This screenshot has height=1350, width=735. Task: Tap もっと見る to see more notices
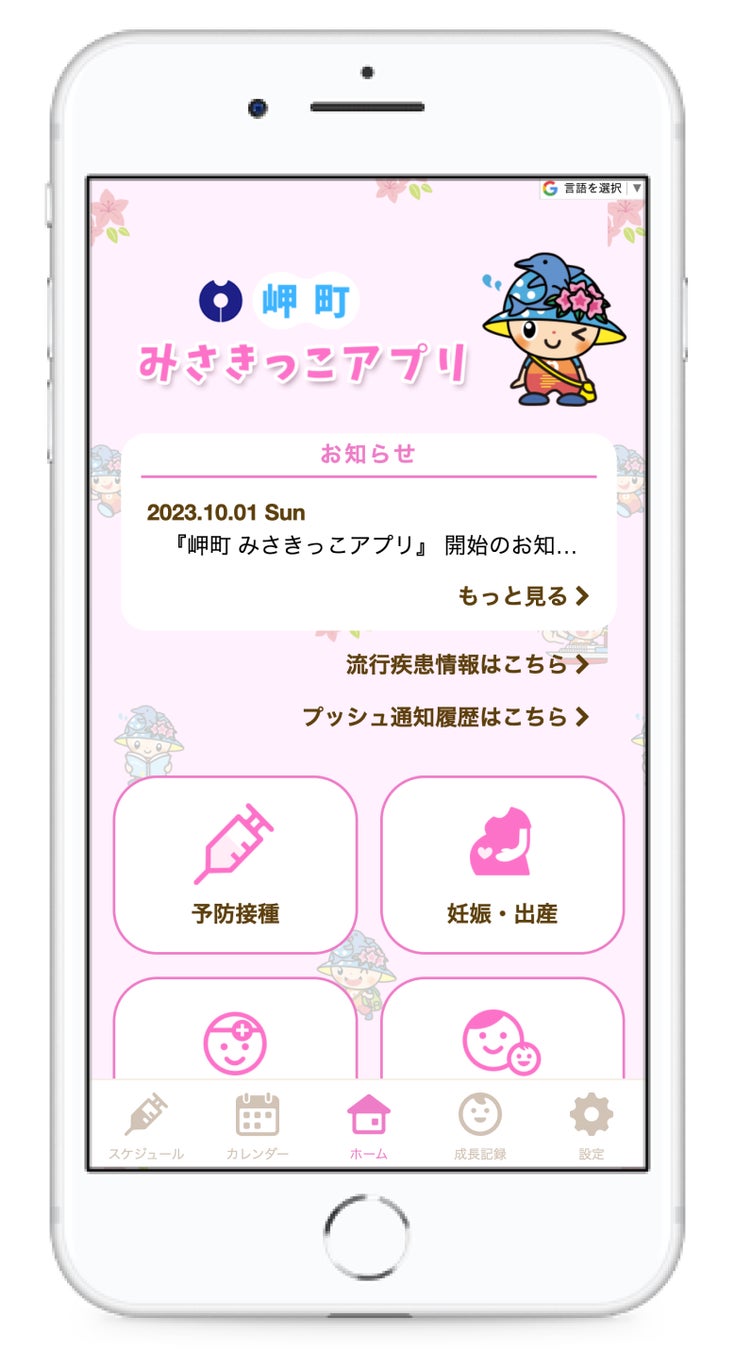(523, 596)
